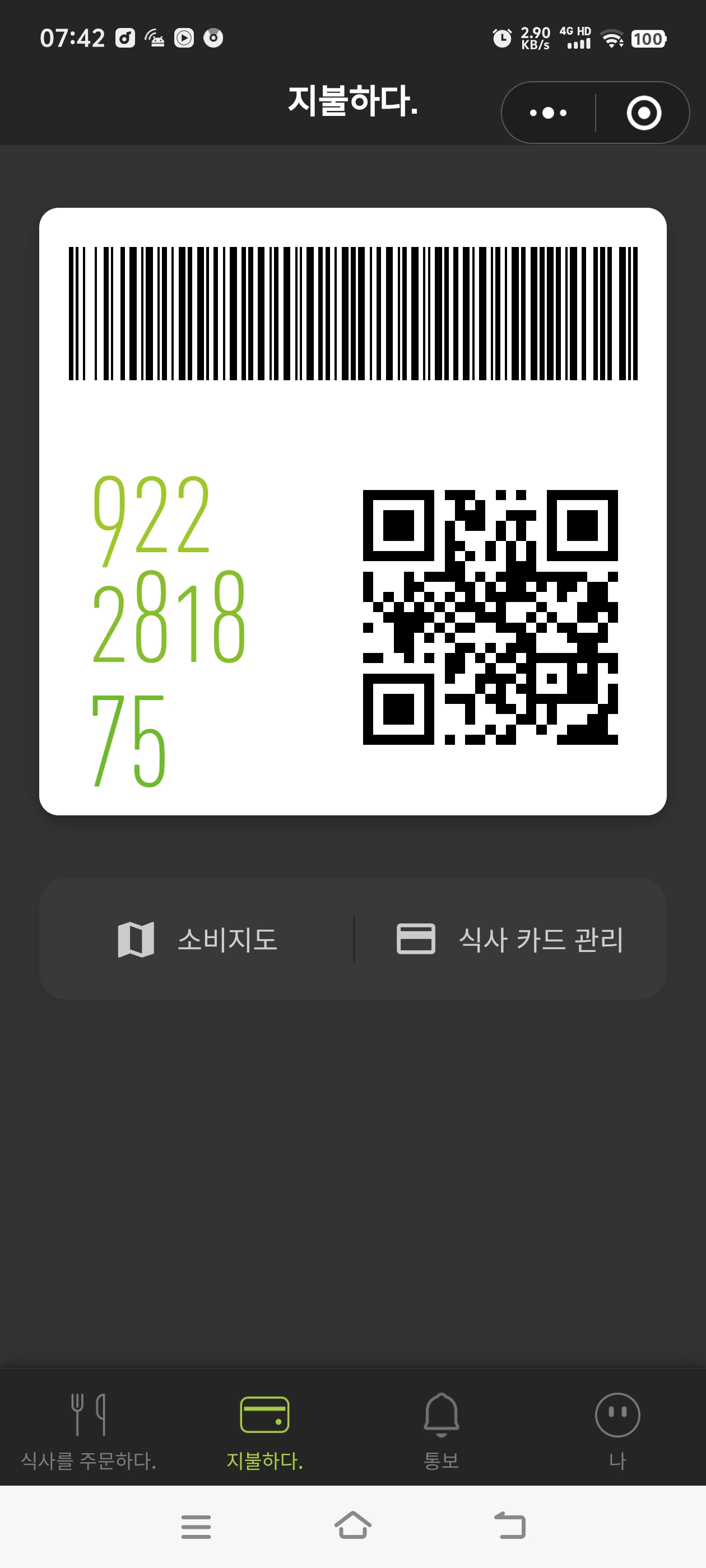This screenshot has height=1568, width=706.
Task: Select the 지불하다 tab in bottom navigation
Action: click(x=264, y=1430)
